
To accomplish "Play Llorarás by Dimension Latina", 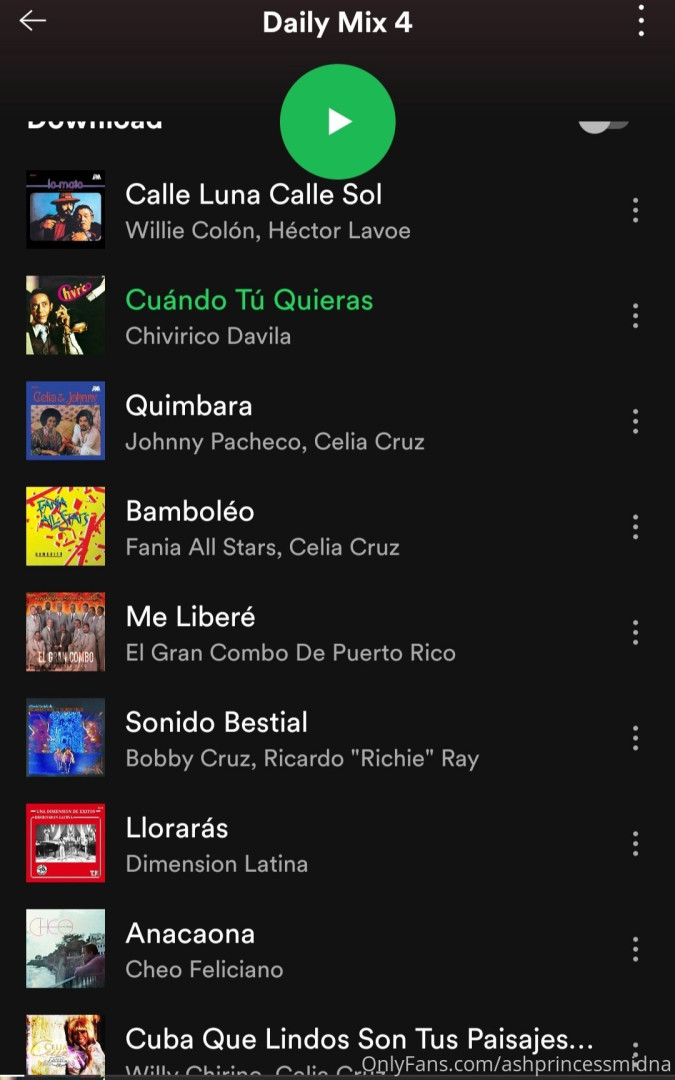I will [x=177, y=828].
